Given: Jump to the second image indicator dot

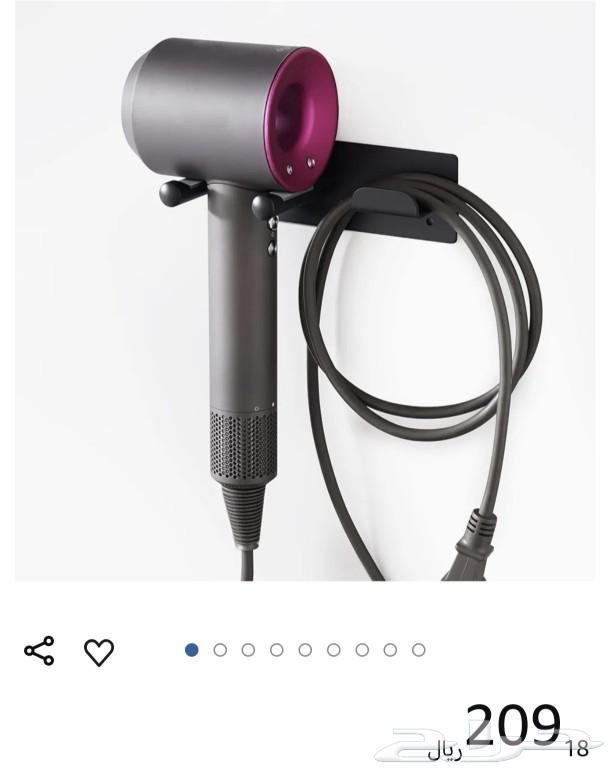Looking at the screenshot, I should [220, 650].
